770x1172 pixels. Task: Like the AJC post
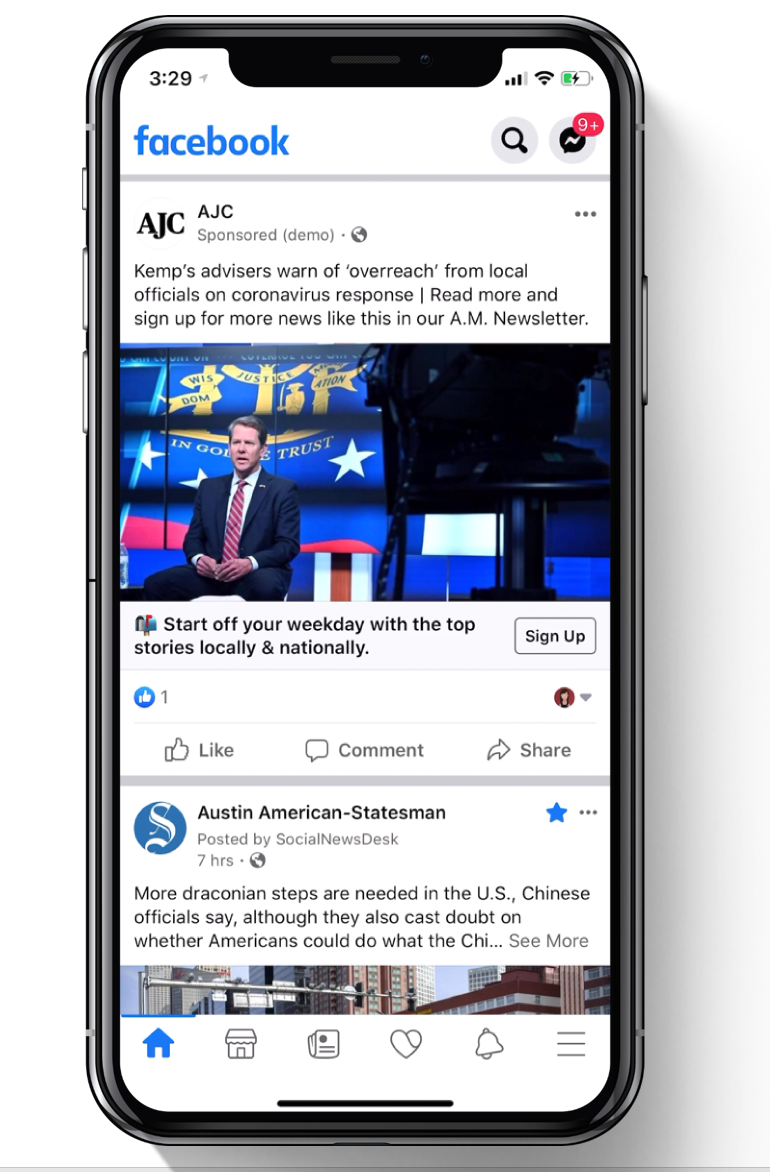(199, 750)
